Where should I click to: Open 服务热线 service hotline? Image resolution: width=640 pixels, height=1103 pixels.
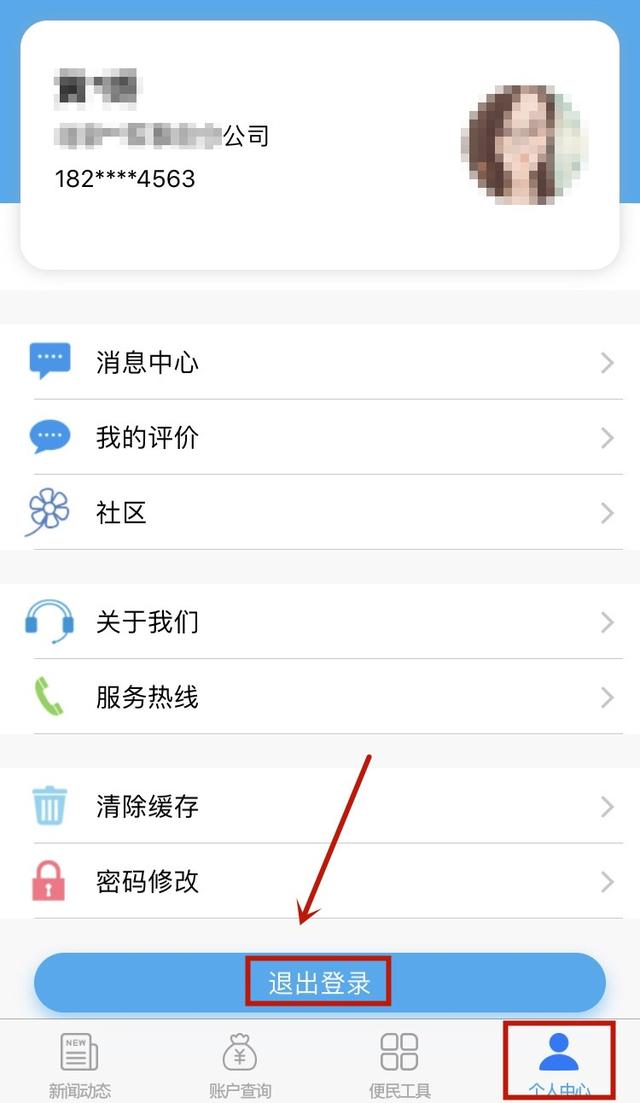(x=320, y=697)
